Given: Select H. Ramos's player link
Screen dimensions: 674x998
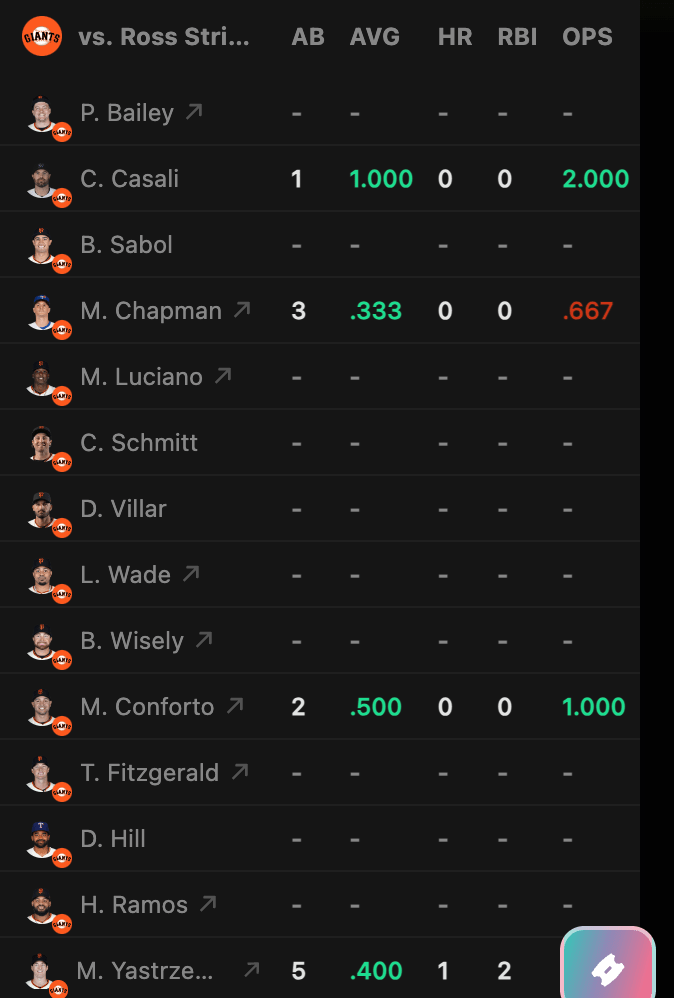Looking at the screenshot, I should click(x=208, y=904).
